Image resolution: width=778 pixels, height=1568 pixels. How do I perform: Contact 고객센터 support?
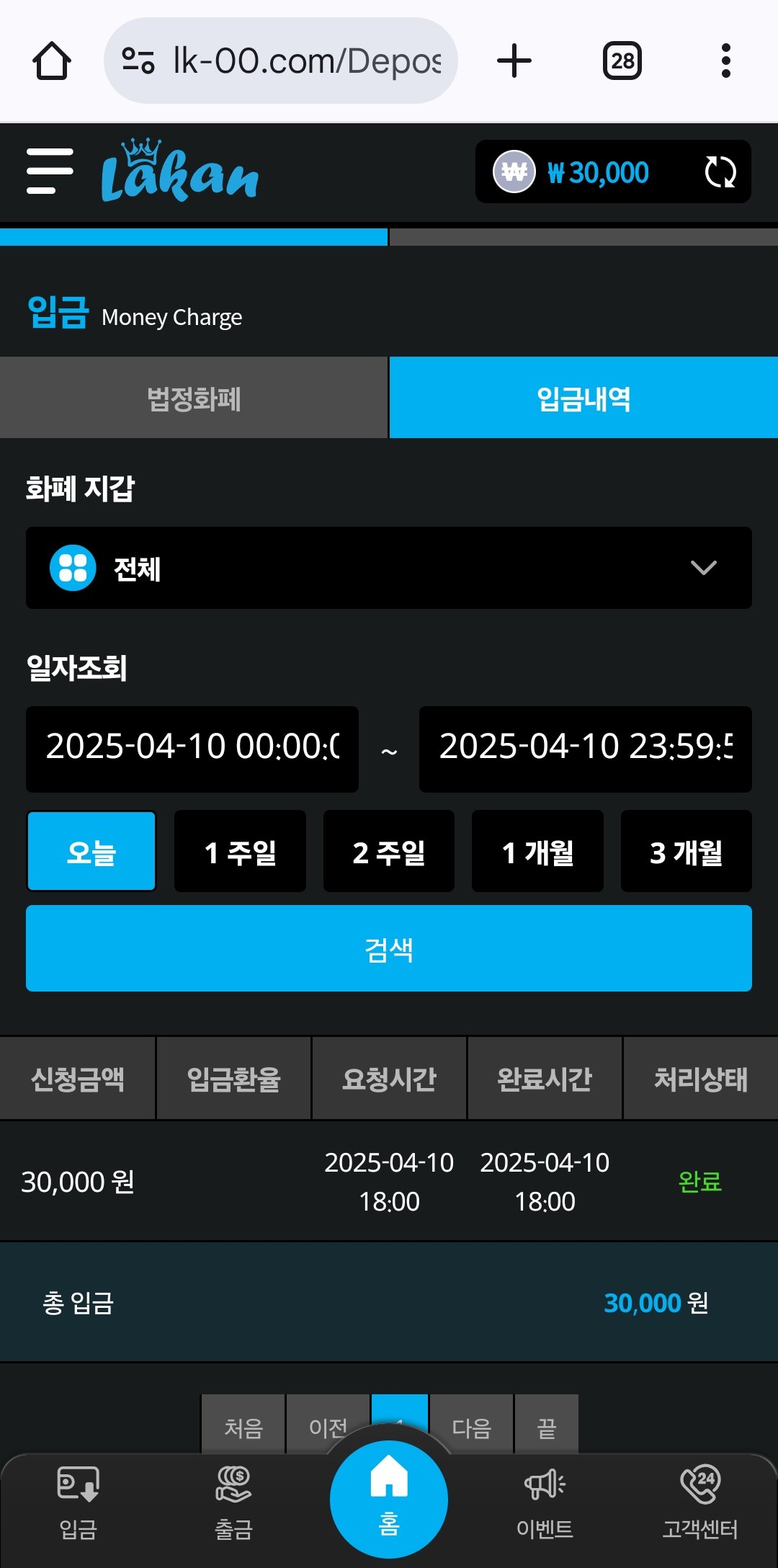pyautogui.click(x=700, y=1502)
